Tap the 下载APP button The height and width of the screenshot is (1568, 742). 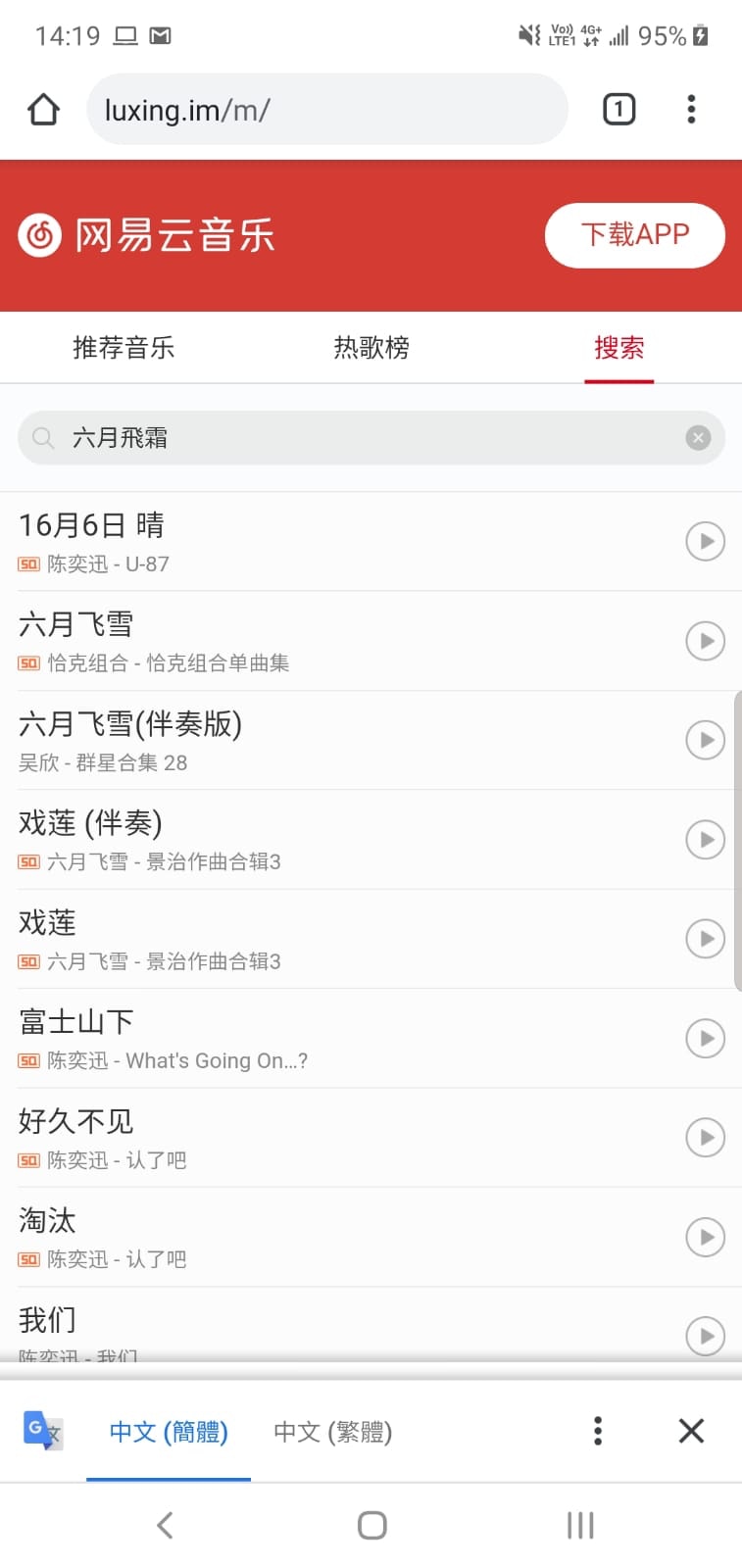[634, 235]
